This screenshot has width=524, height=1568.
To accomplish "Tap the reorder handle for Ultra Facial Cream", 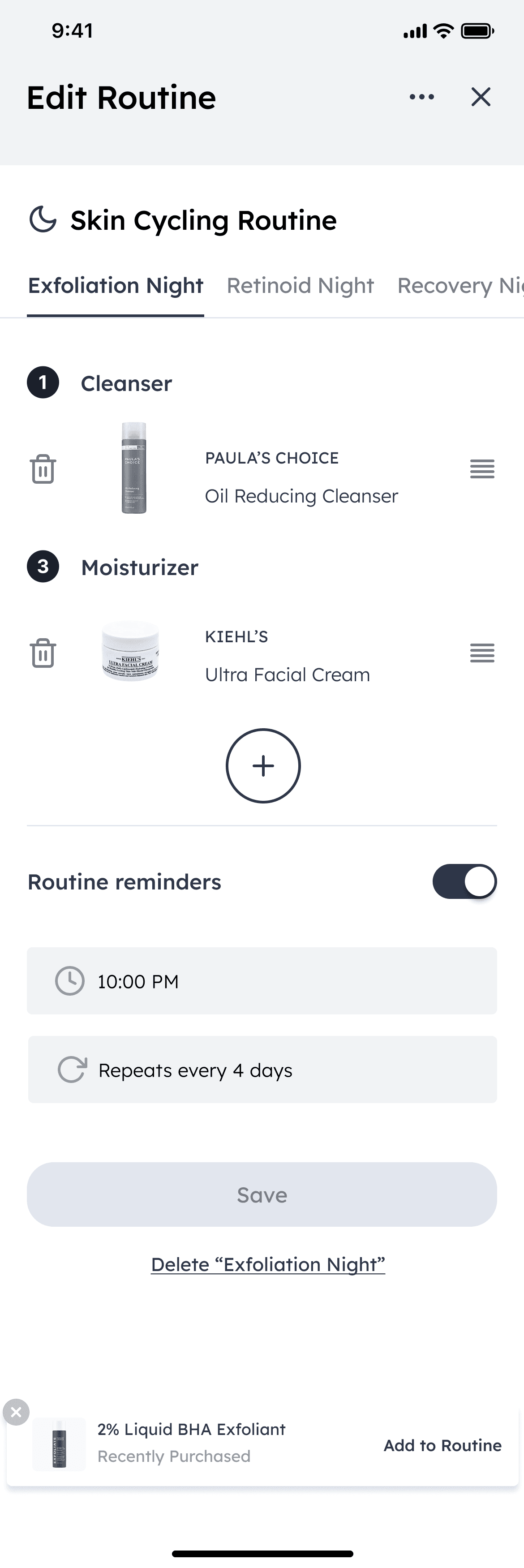I will (482, 653).
